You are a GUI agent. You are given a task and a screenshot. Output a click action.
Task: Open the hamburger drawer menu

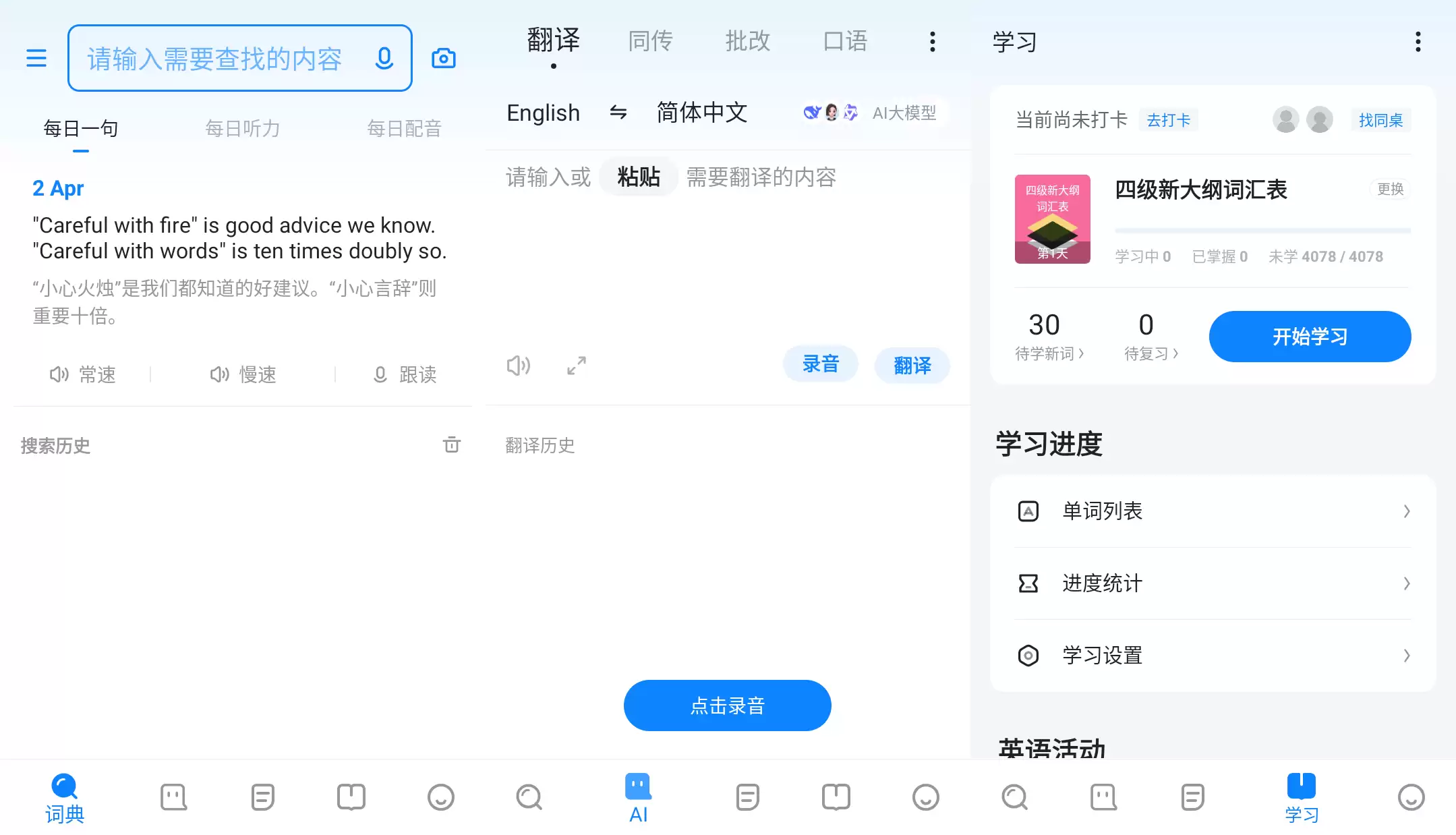tap(36, 58)
